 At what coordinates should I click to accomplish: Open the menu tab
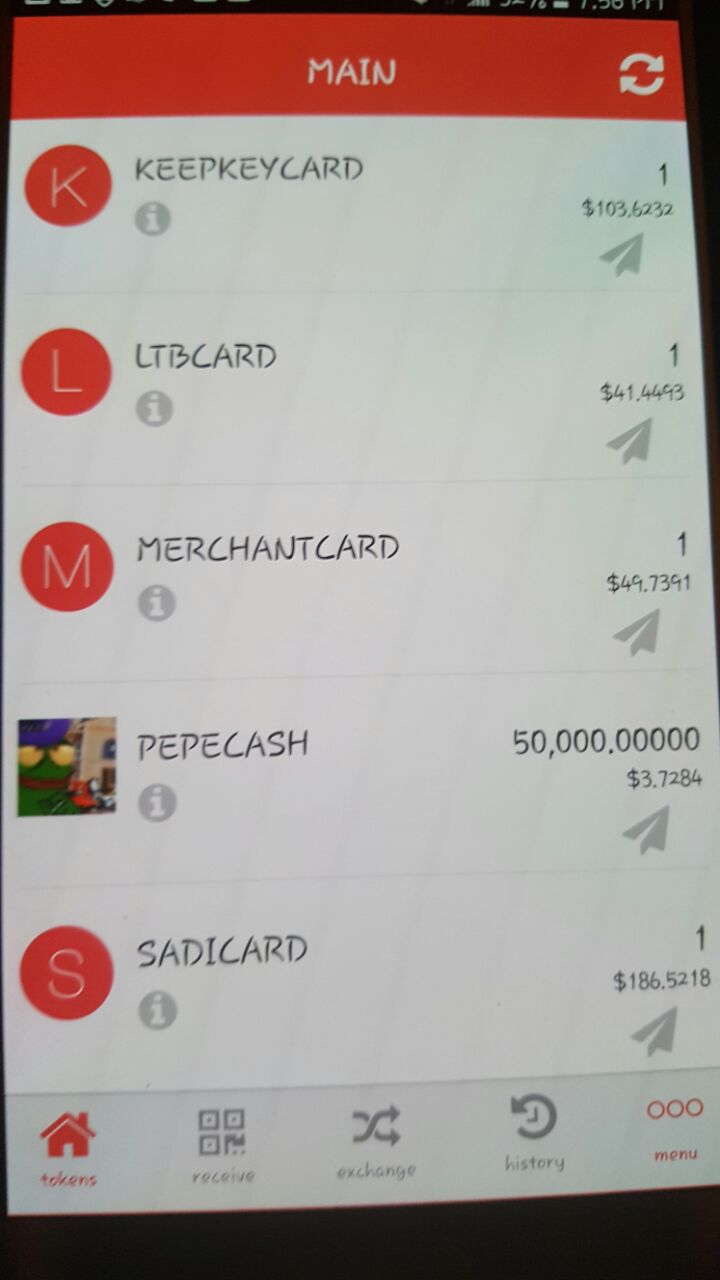pyautogui.click(x=675, y=1130)
